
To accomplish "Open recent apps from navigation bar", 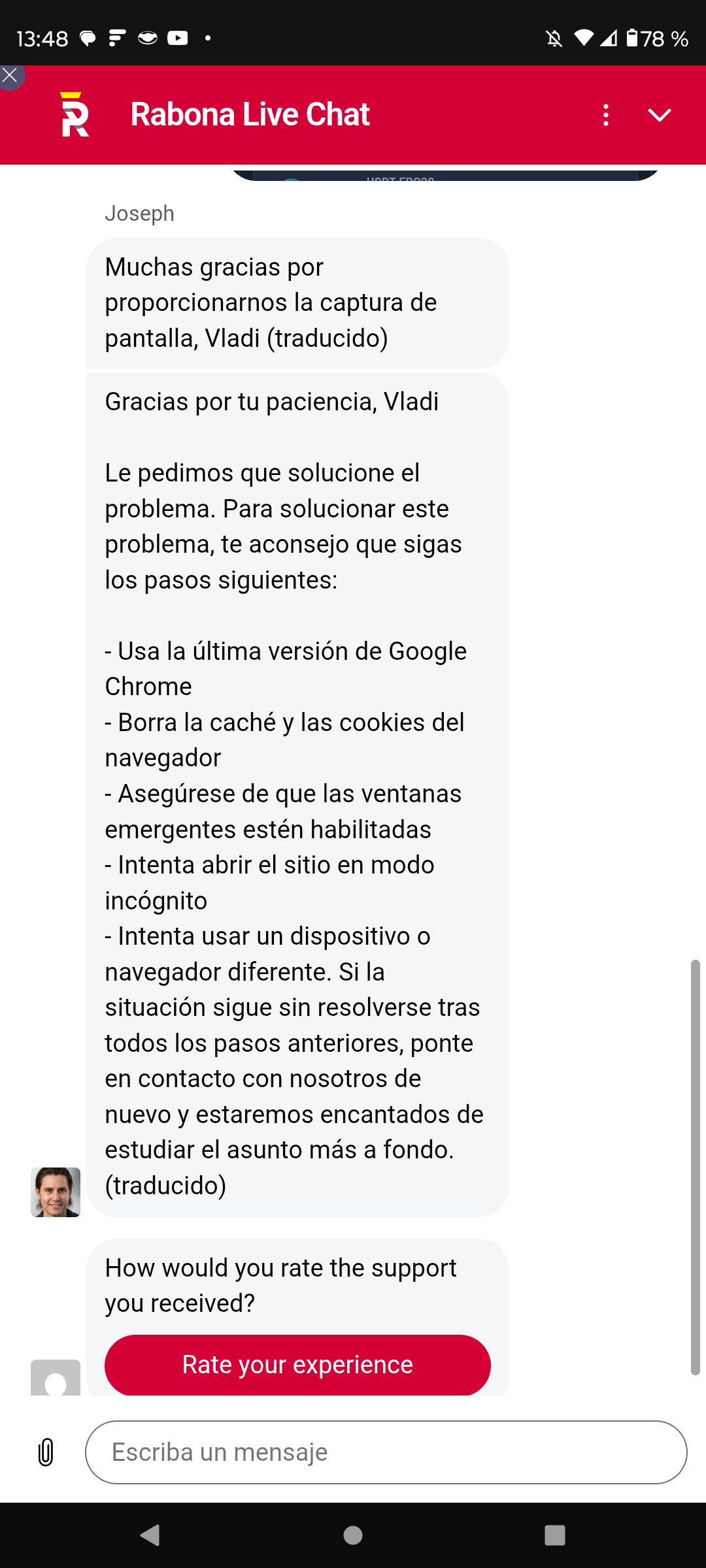I will pos(554,1535).
